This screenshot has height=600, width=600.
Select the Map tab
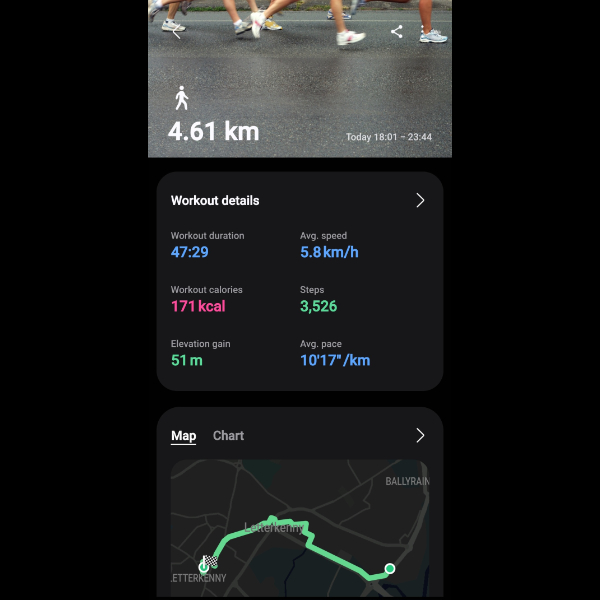click(x=184, y=436)
